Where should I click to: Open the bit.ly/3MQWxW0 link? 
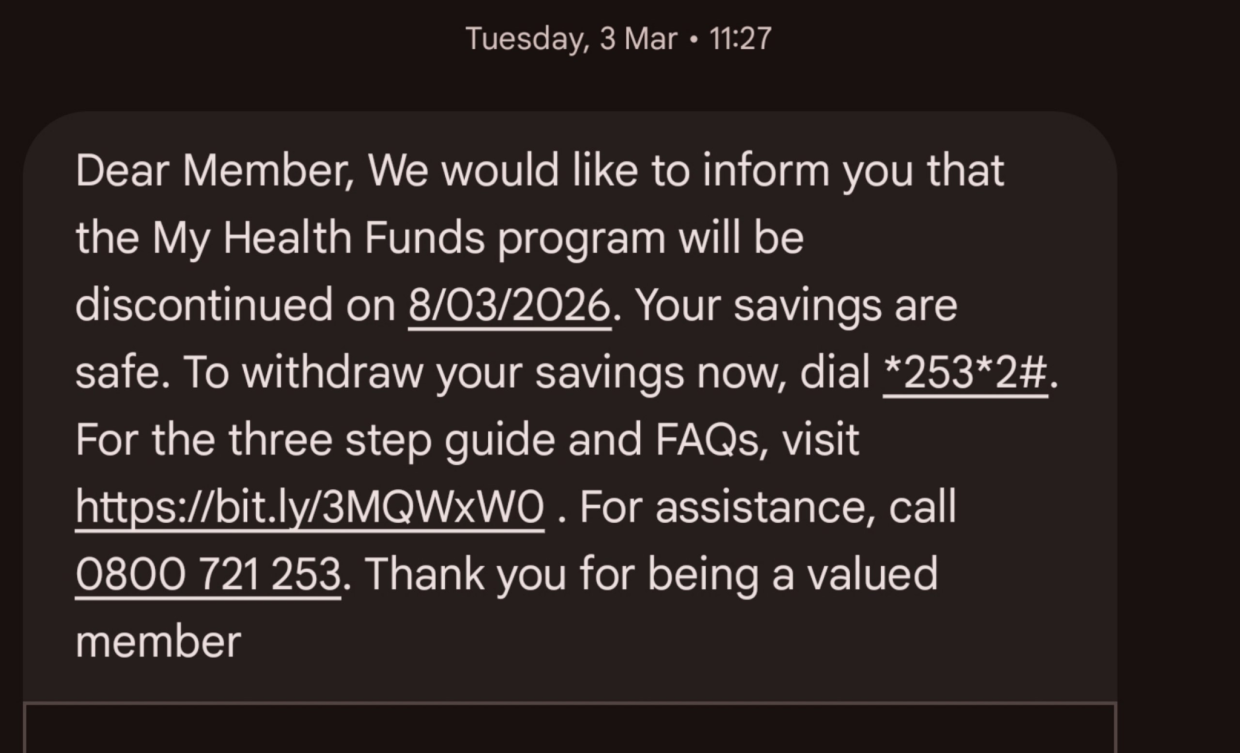pyautogui.click(x=309, y=508)
